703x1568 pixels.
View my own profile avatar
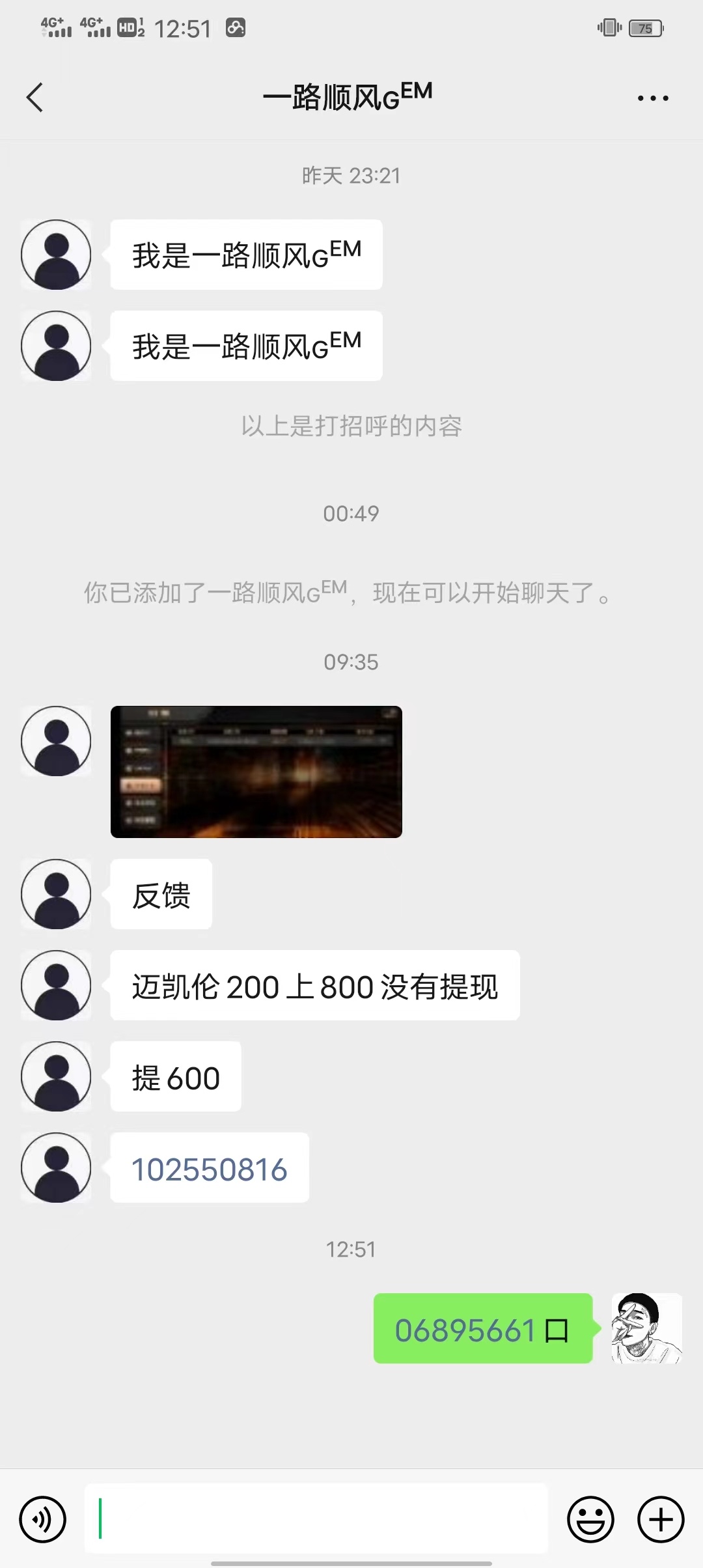click(x=646, y=1328)
